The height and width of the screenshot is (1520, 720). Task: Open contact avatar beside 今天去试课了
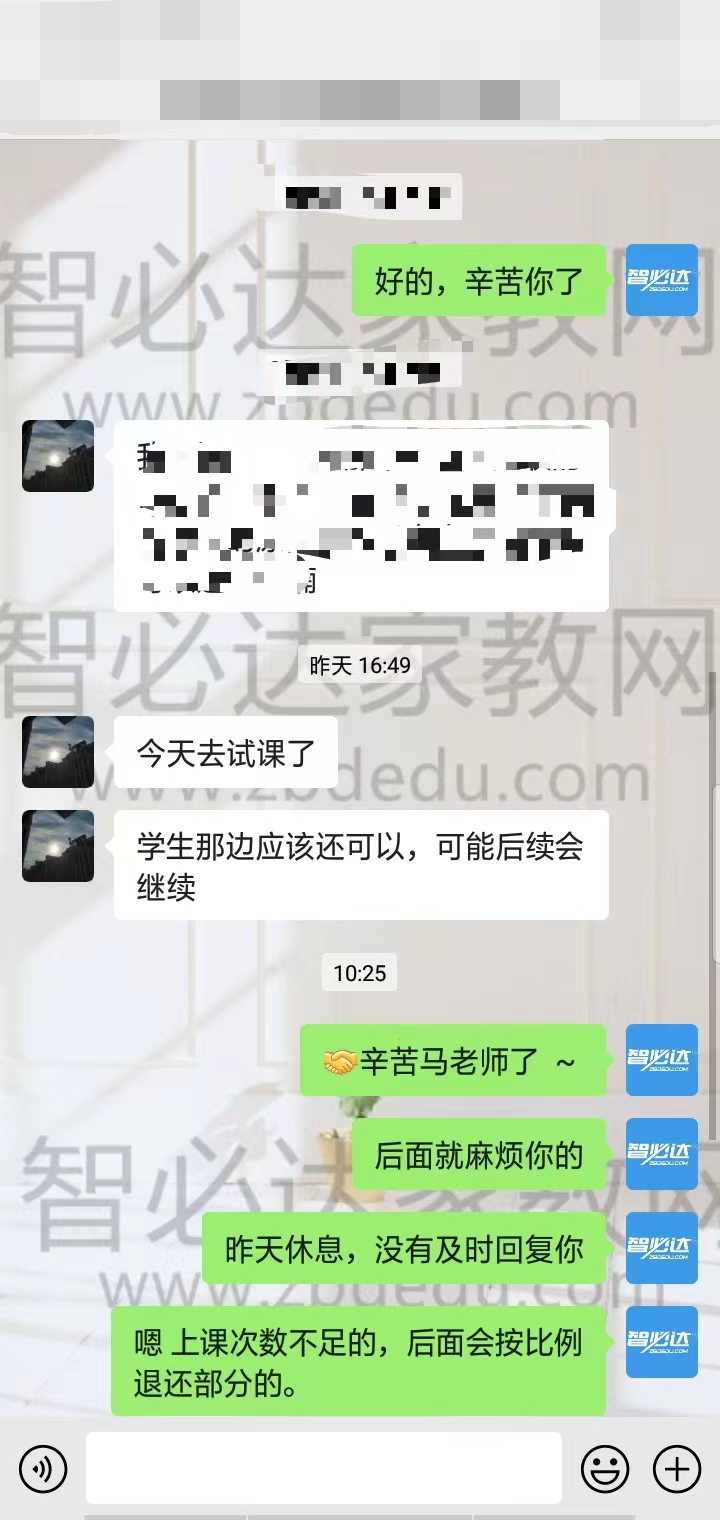[x=58, y=751]
